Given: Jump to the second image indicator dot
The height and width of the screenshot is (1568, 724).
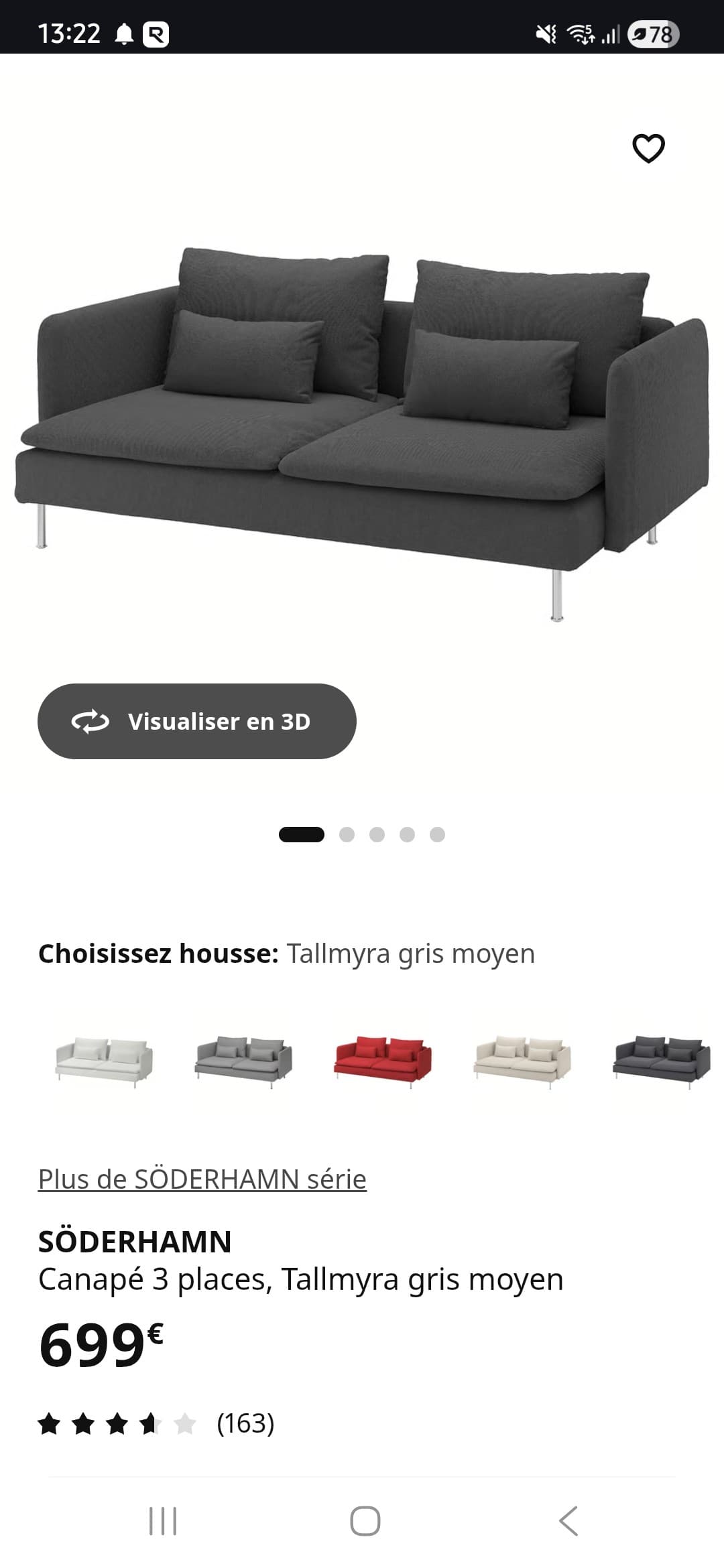Looking at the screenshot, I should coord(347,834).
